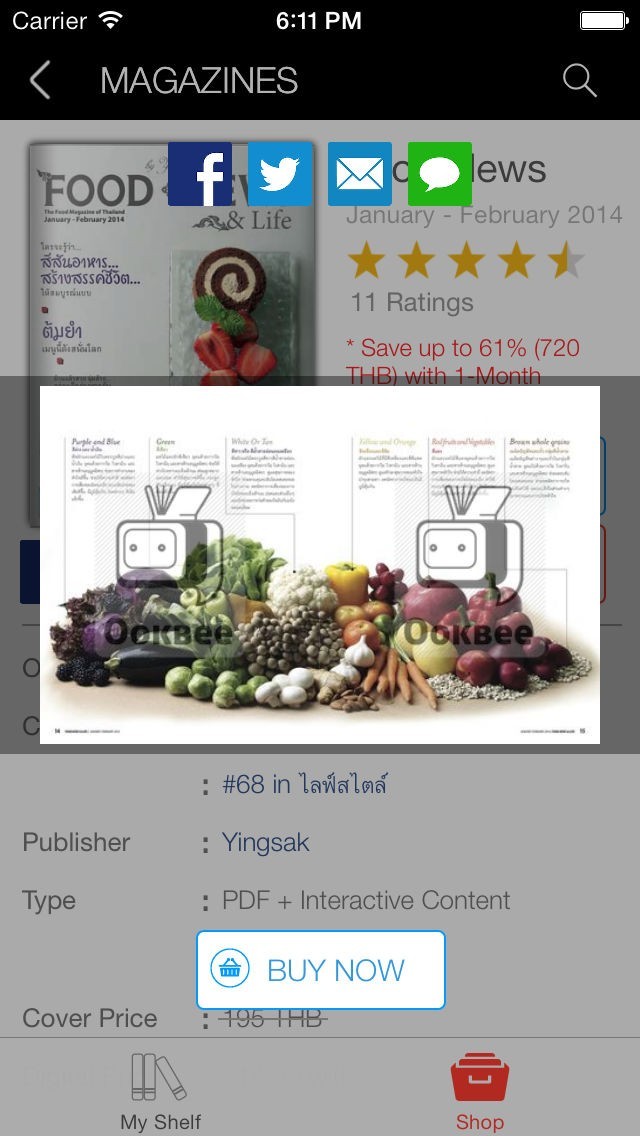Share magazine on Facebook

click(200, 174)
